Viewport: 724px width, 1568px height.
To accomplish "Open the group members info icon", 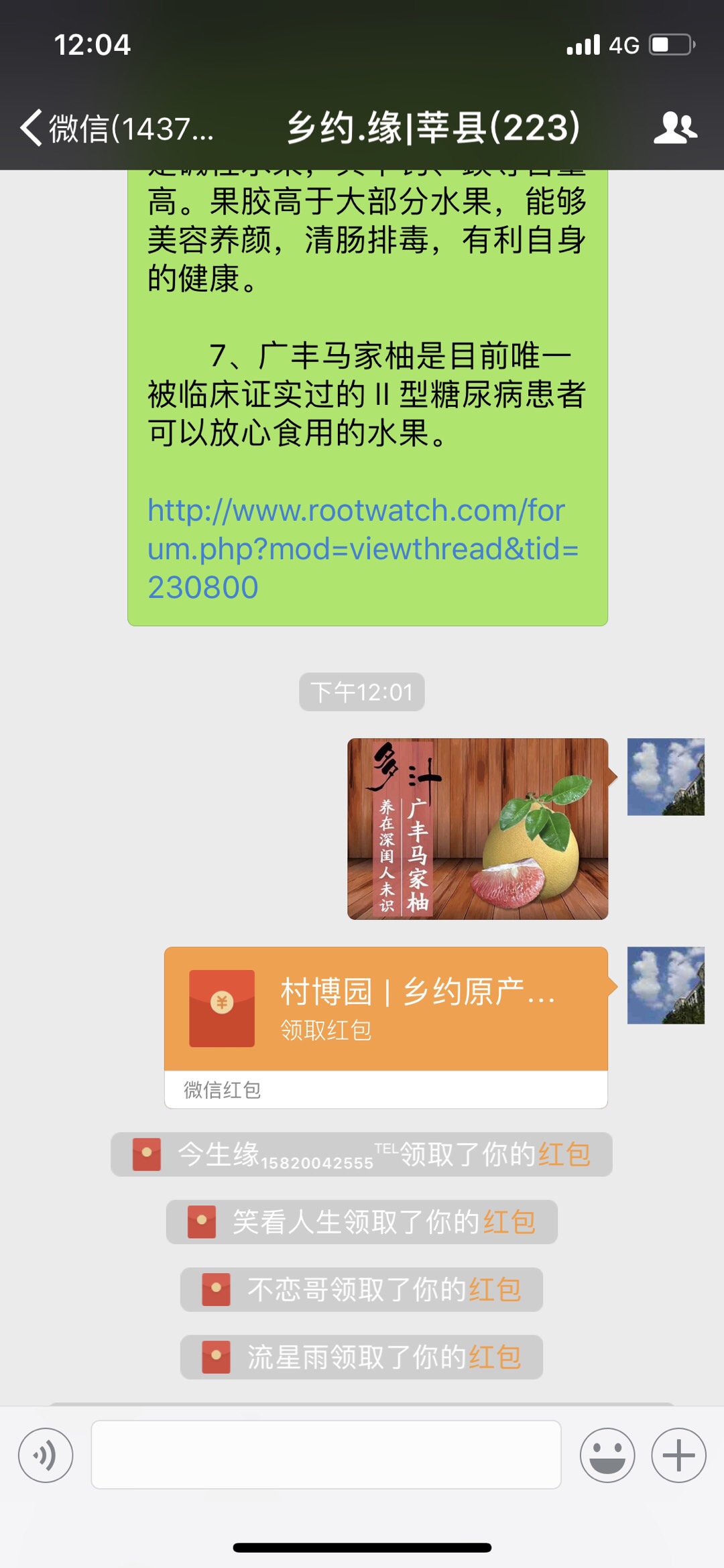I will [x=674, y=127].
